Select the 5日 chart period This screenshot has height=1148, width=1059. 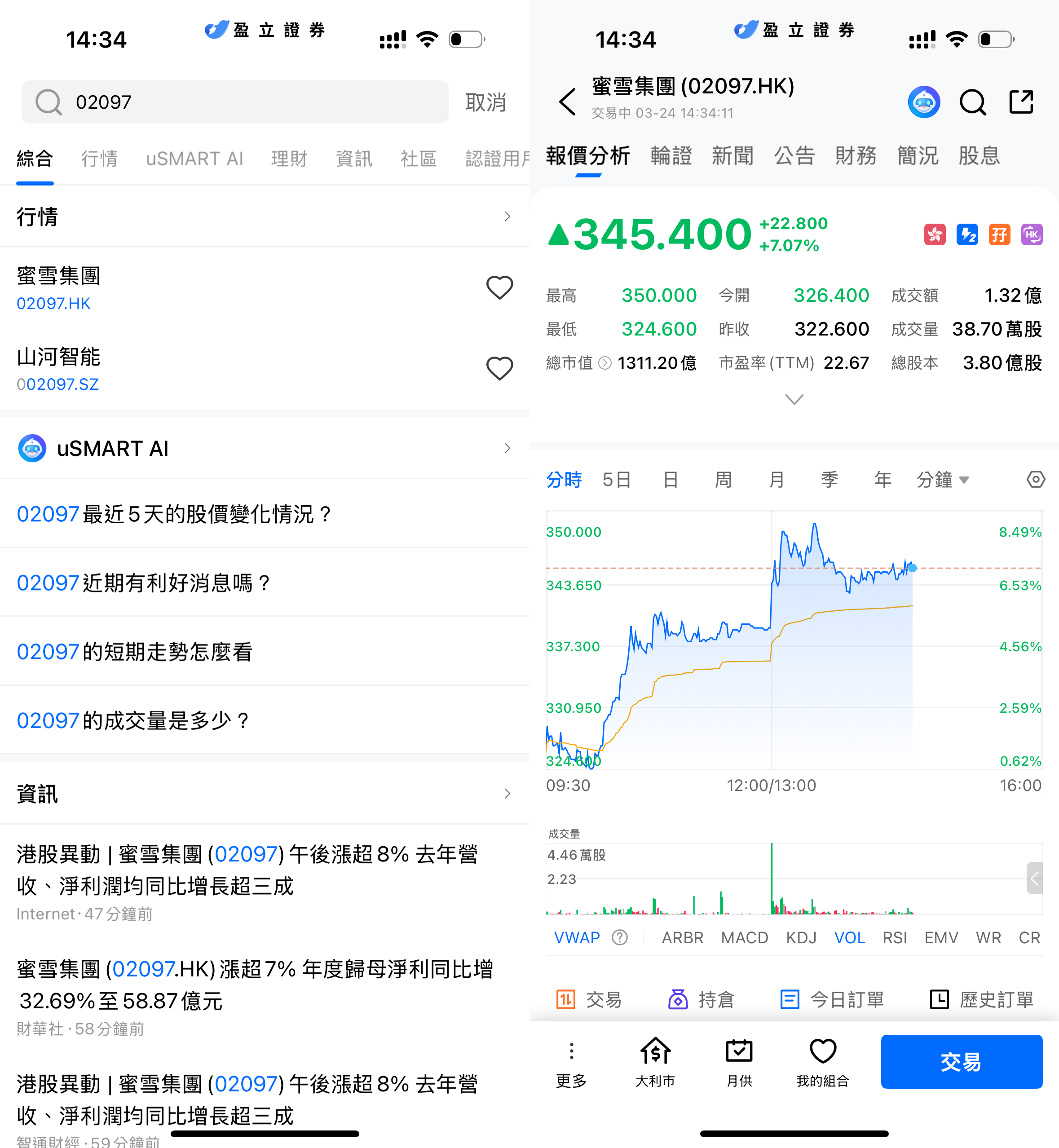click(617, 480)
